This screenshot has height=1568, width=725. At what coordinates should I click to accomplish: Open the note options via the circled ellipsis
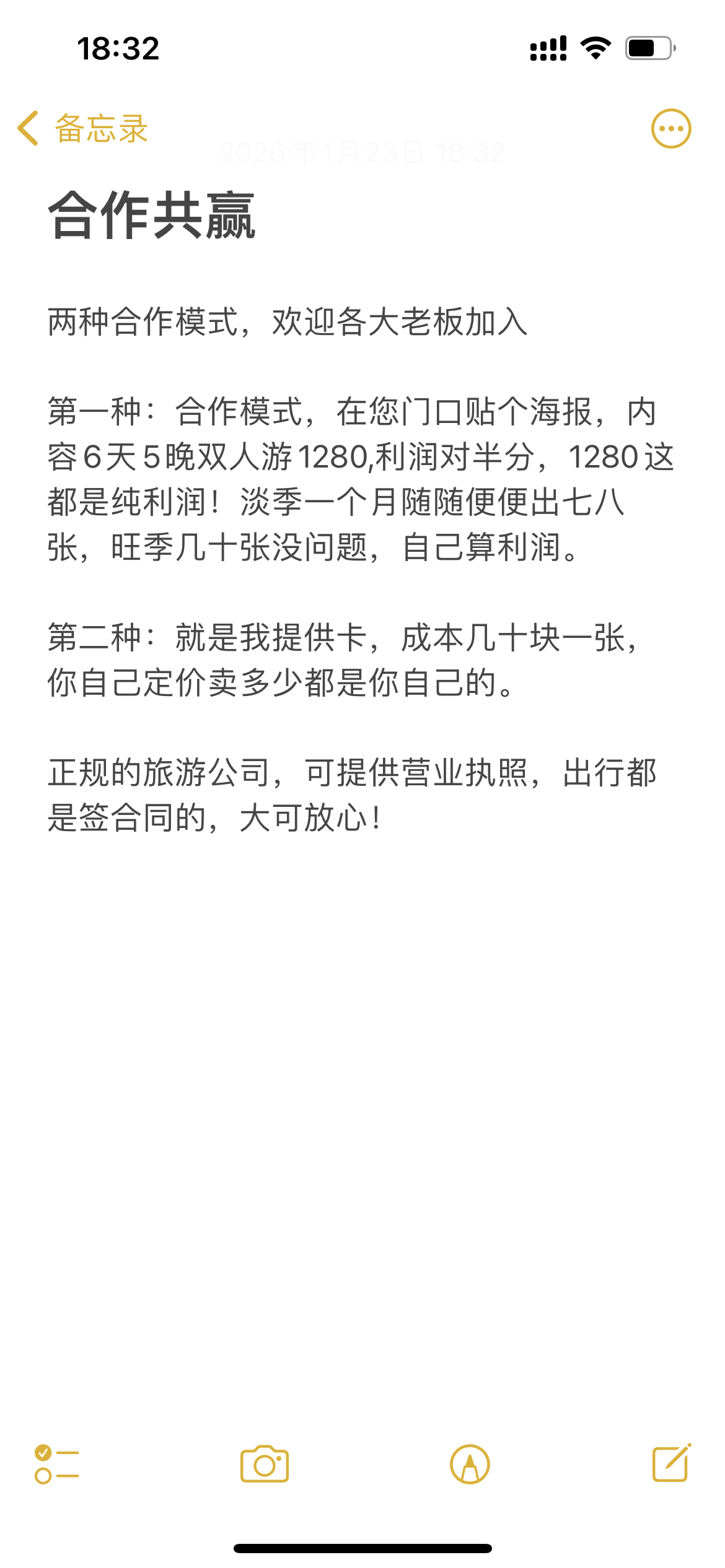(x=672, y=128)
